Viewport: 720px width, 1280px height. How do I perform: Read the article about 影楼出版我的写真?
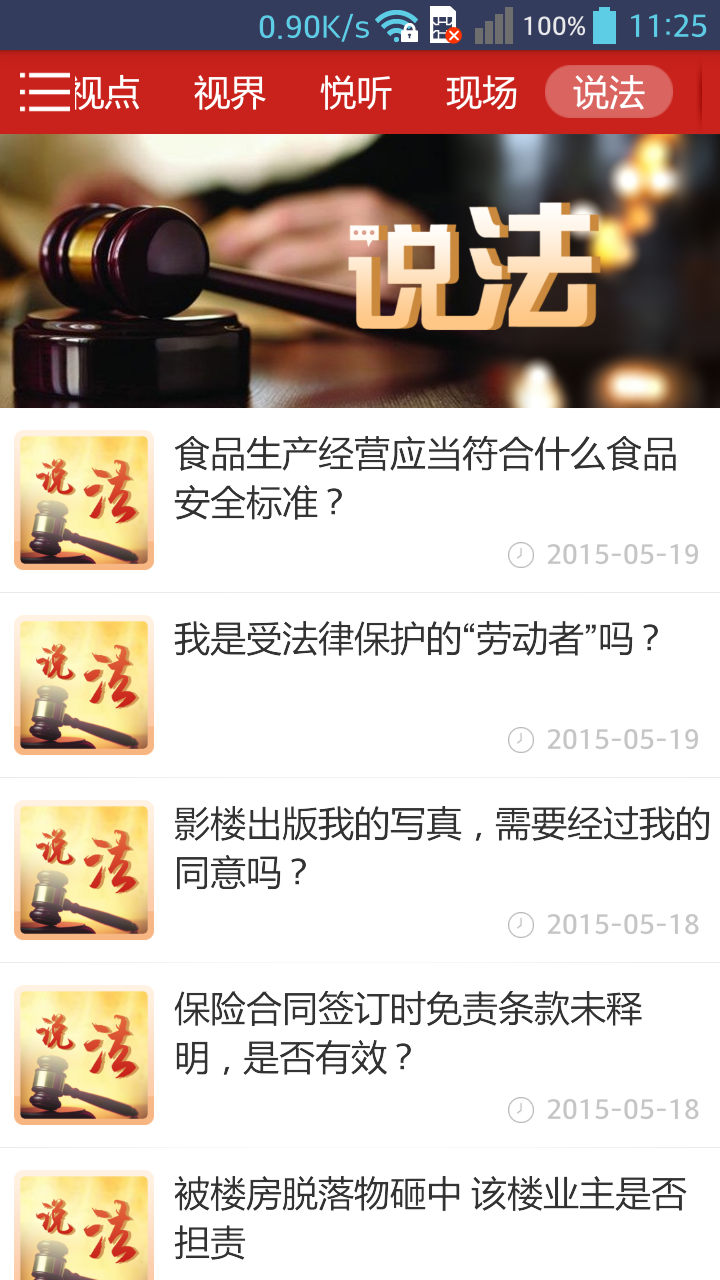440,849
